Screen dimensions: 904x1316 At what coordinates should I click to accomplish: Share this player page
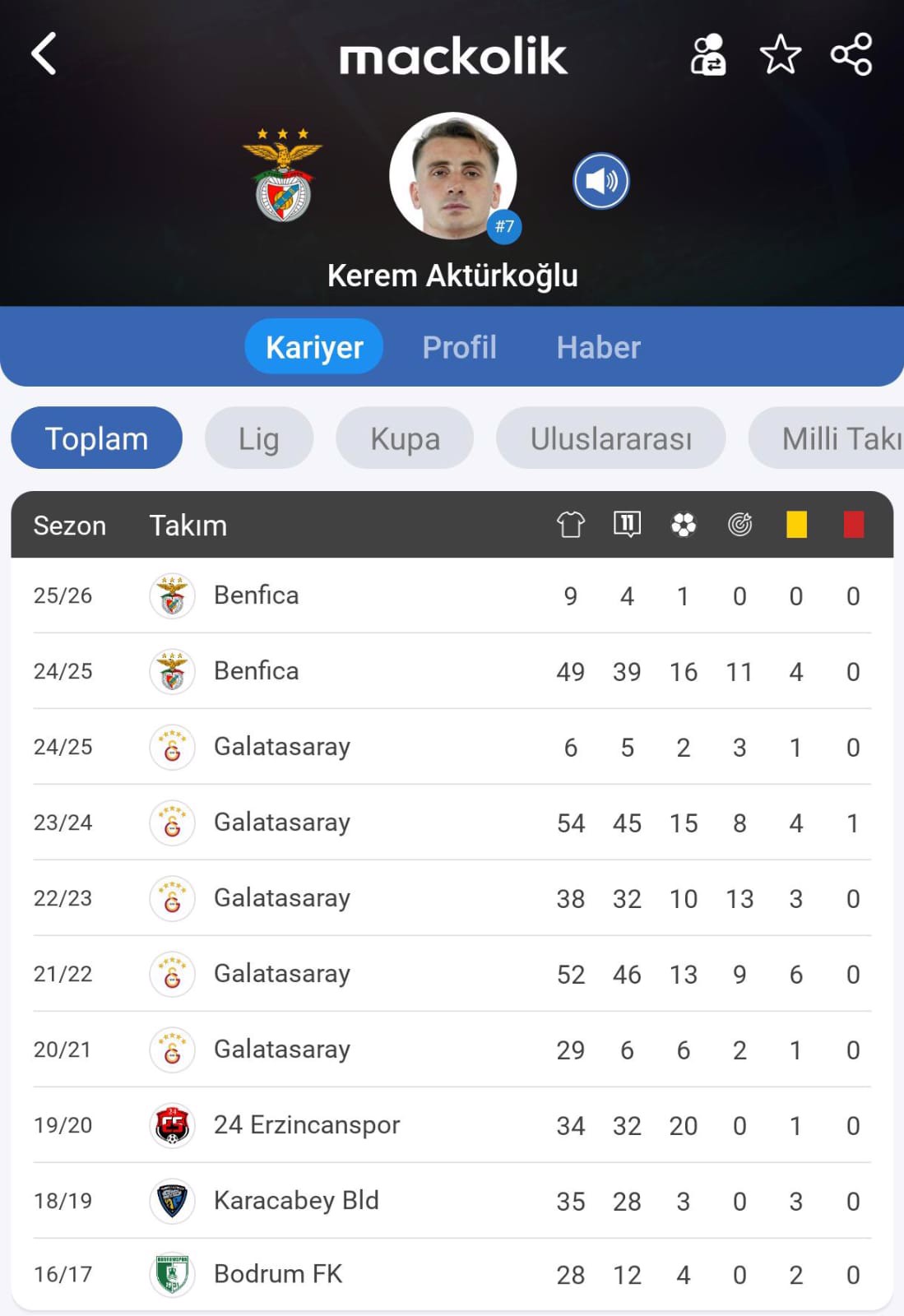(x=851, y=55)
